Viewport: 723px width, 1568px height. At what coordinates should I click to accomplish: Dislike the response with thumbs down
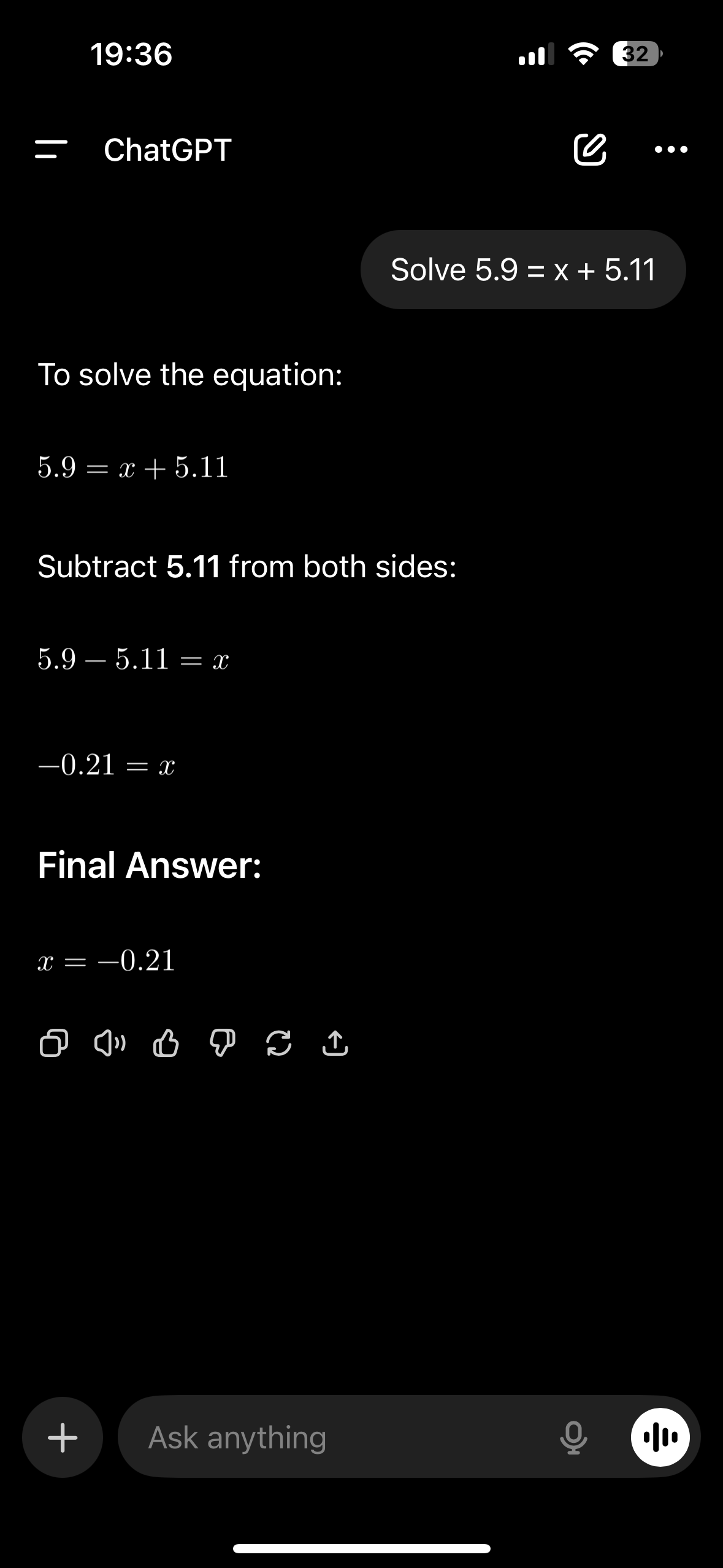pos(222,1043)
